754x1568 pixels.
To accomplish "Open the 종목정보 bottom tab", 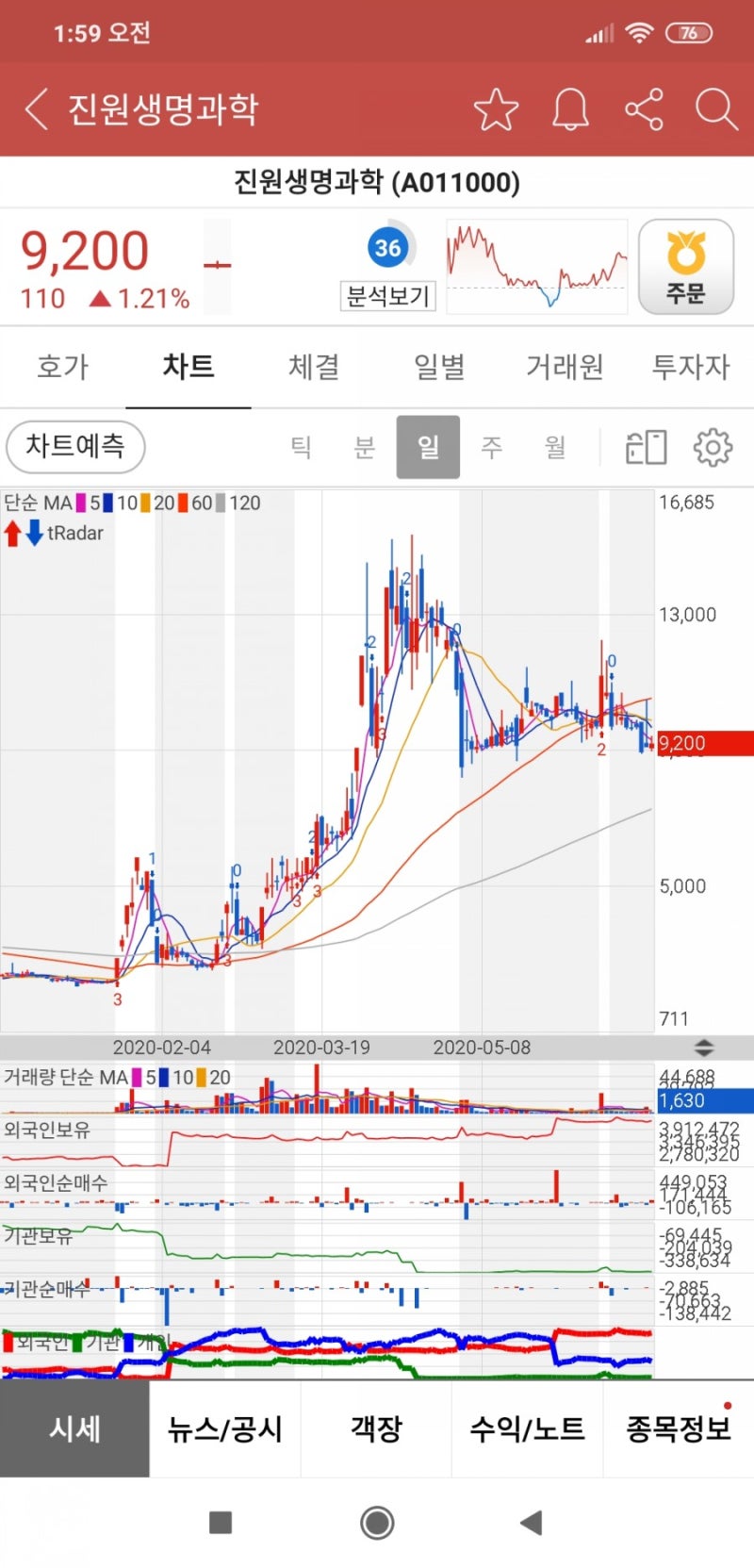I will tap(679, 1429).
